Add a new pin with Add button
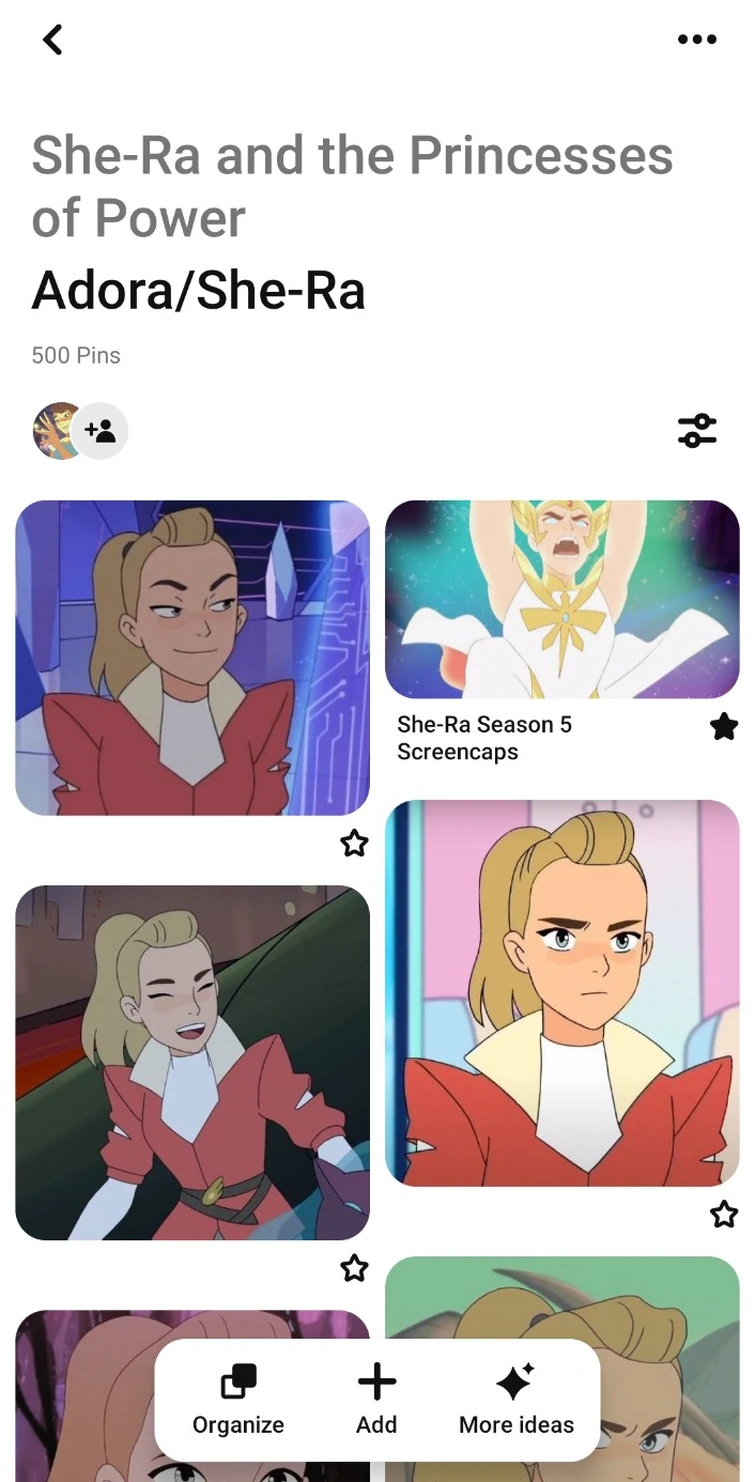755x1482 pixels. coord(377,1399)
